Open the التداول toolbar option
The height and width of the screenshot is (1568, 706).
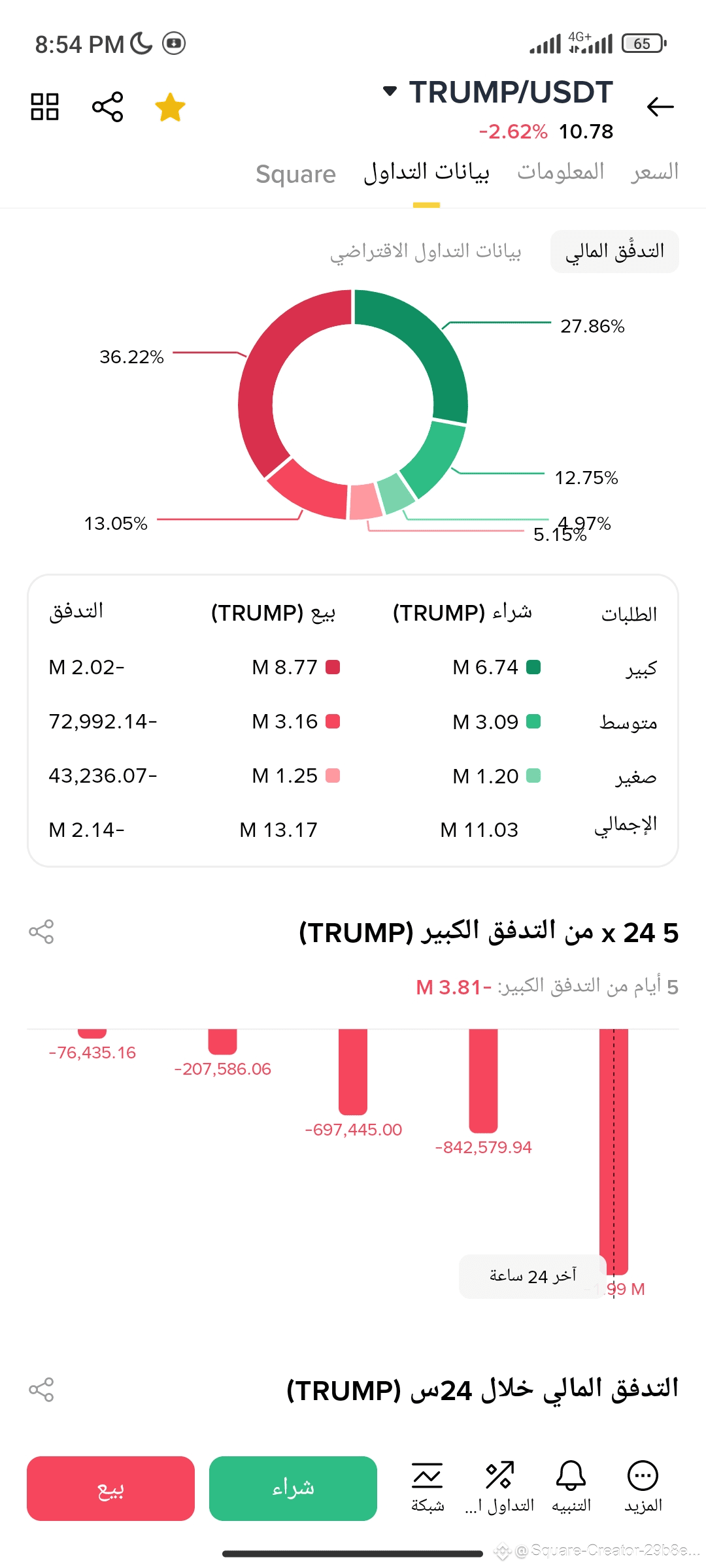pos(499,1487)
